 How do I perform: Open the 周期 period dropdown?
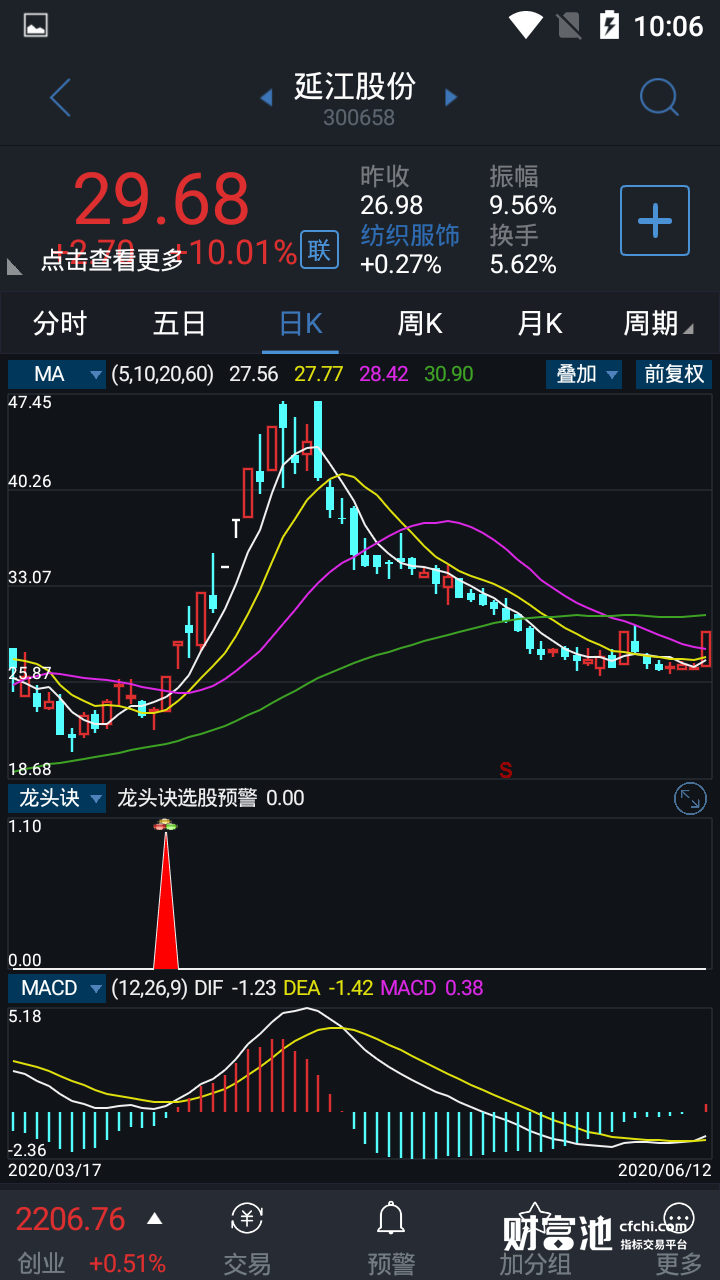coord(657,323)
